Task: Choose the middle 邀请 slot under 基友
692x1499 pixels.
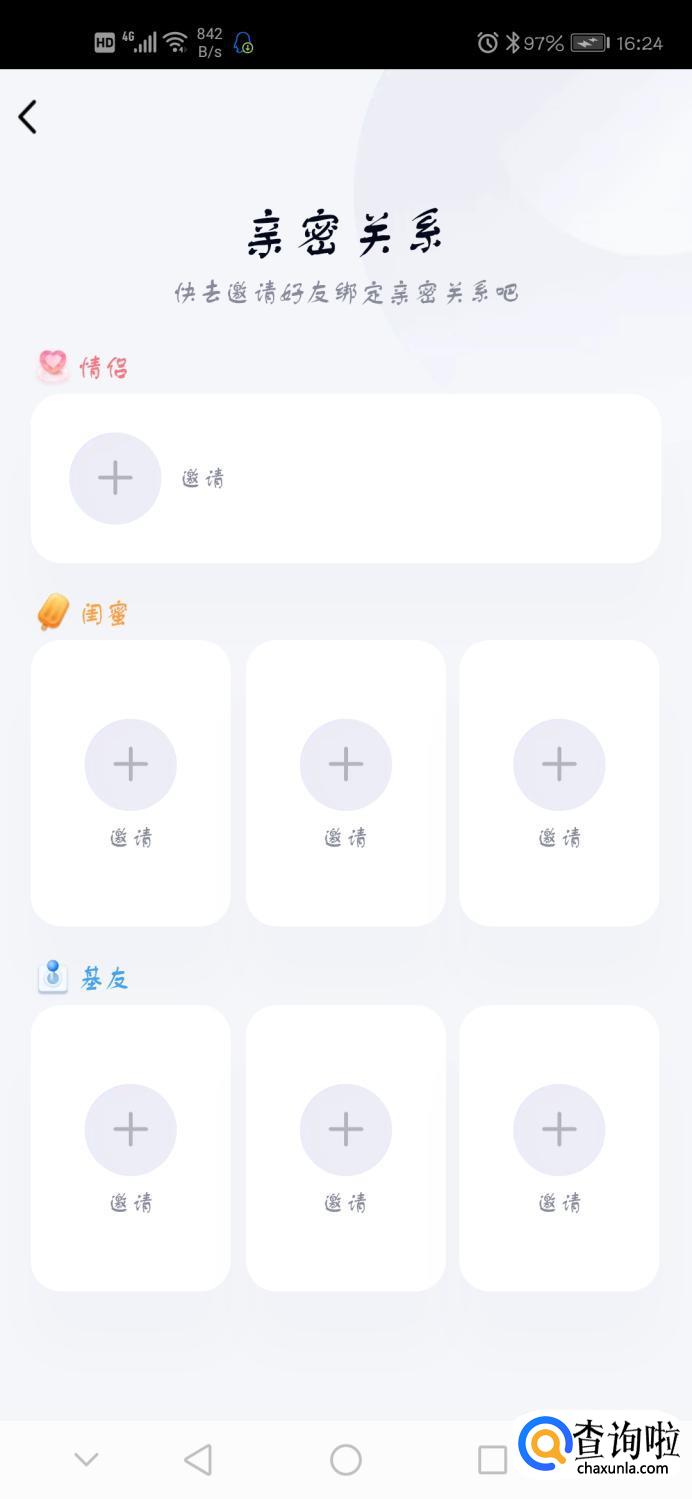Action: tap(346, 1130)
